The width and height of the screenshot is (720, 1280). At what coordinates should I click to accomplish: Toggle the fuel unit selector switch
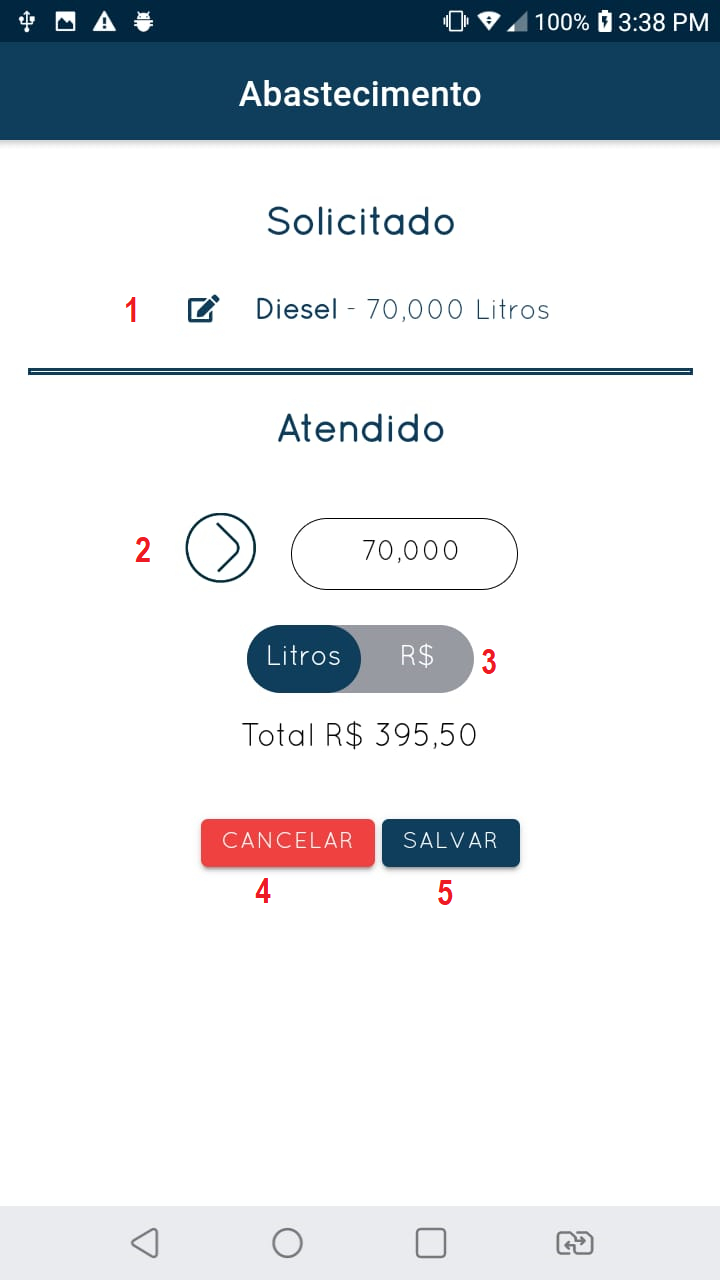pos(360,658)
